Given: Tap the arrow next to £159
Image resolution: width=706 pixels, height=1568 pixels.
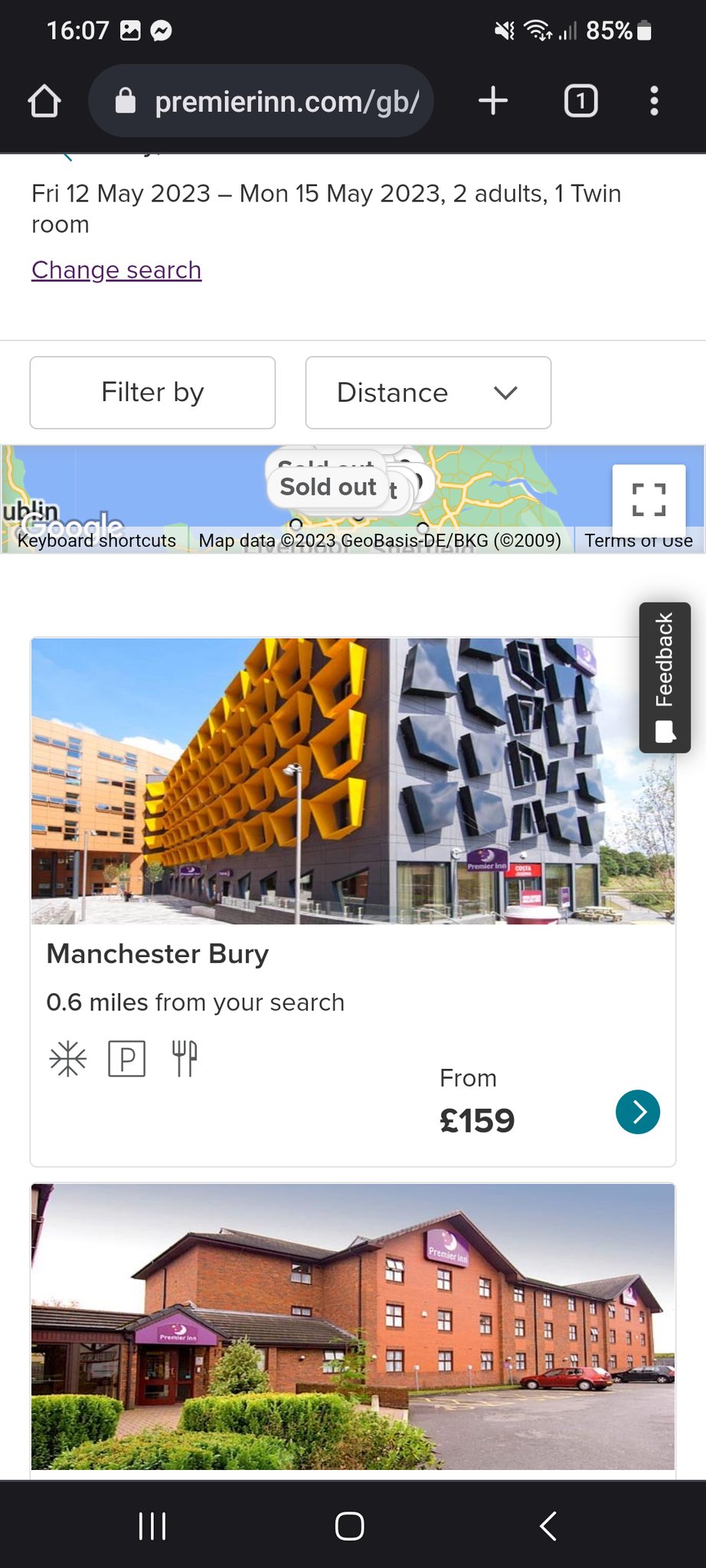Looking at the screenshot, I should (x=637, y=1112).
